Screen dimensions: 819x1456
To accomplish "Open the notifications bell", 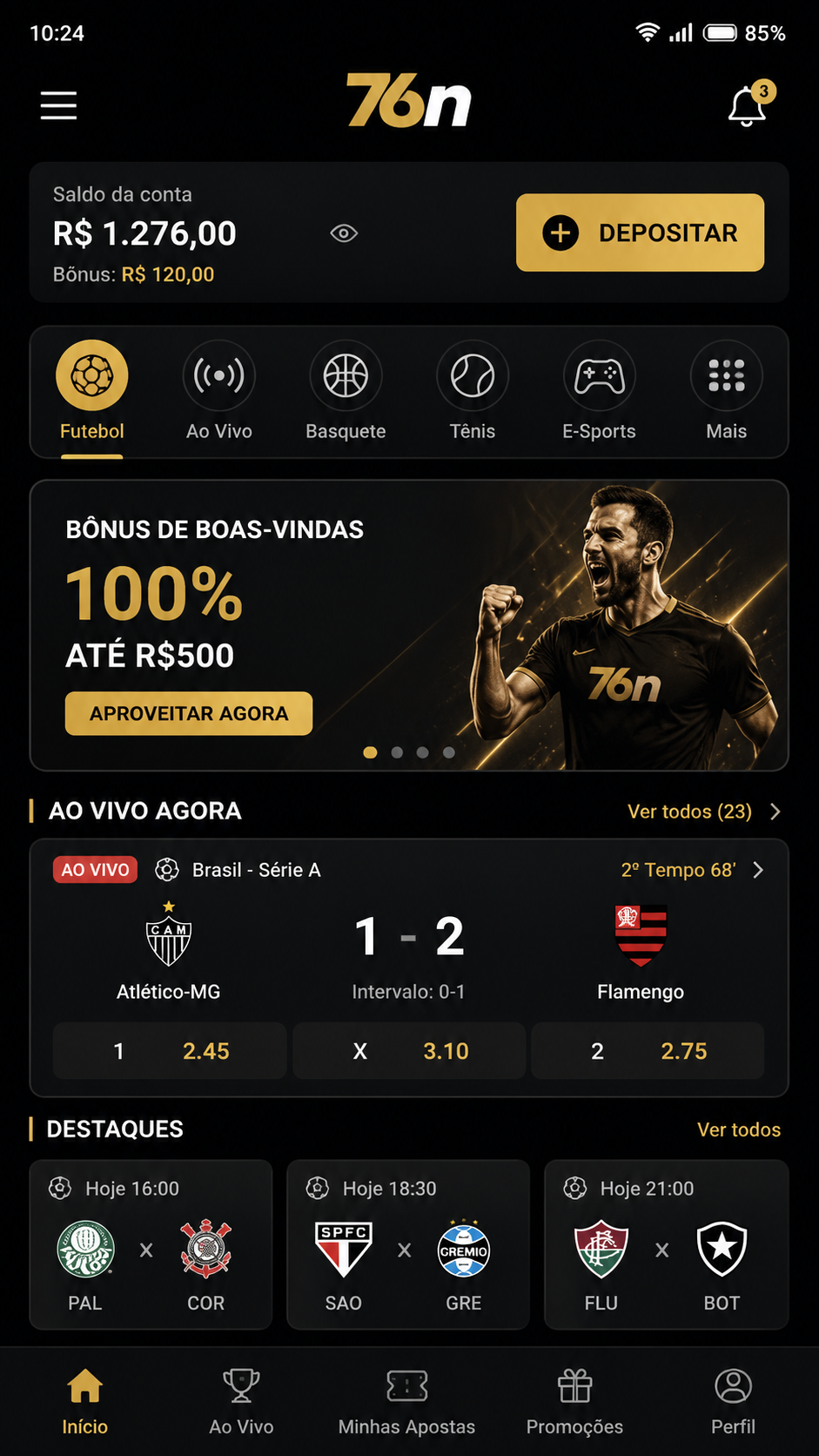I will coord(749,105).
